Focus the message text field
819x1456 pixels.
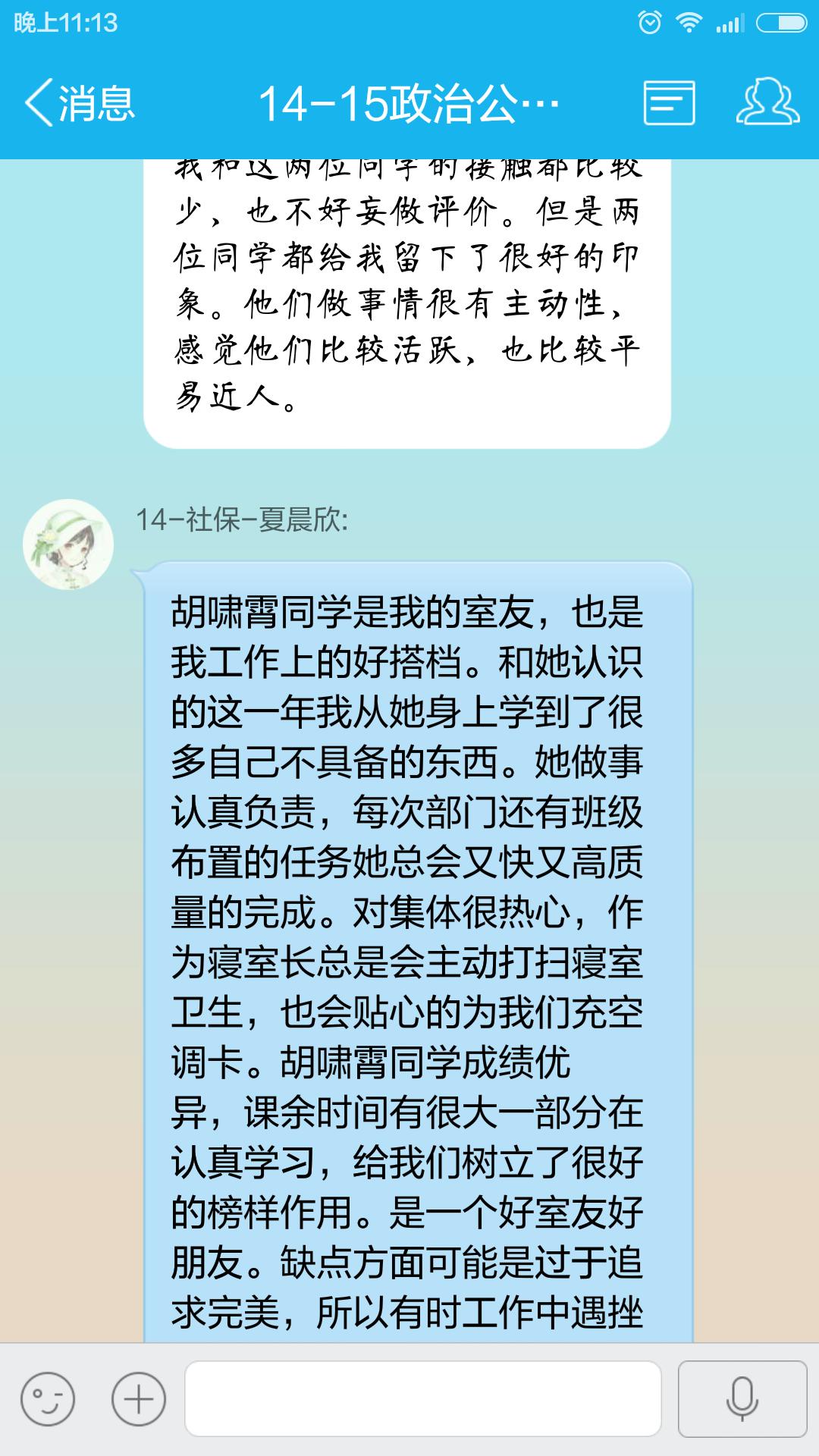423,1399
